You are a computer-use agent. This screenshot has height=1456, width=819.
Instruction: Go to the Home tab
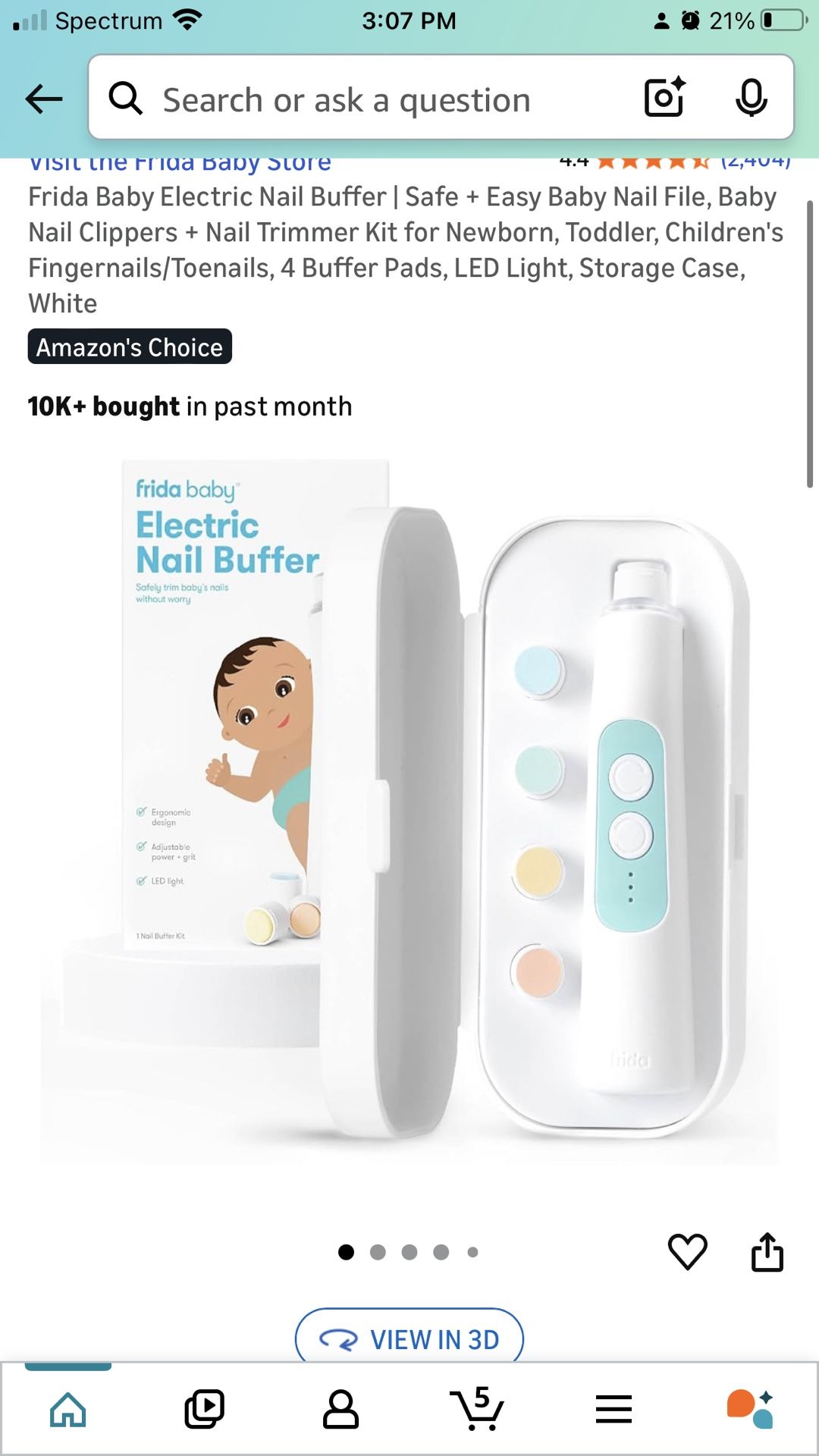pos(68,1410)
